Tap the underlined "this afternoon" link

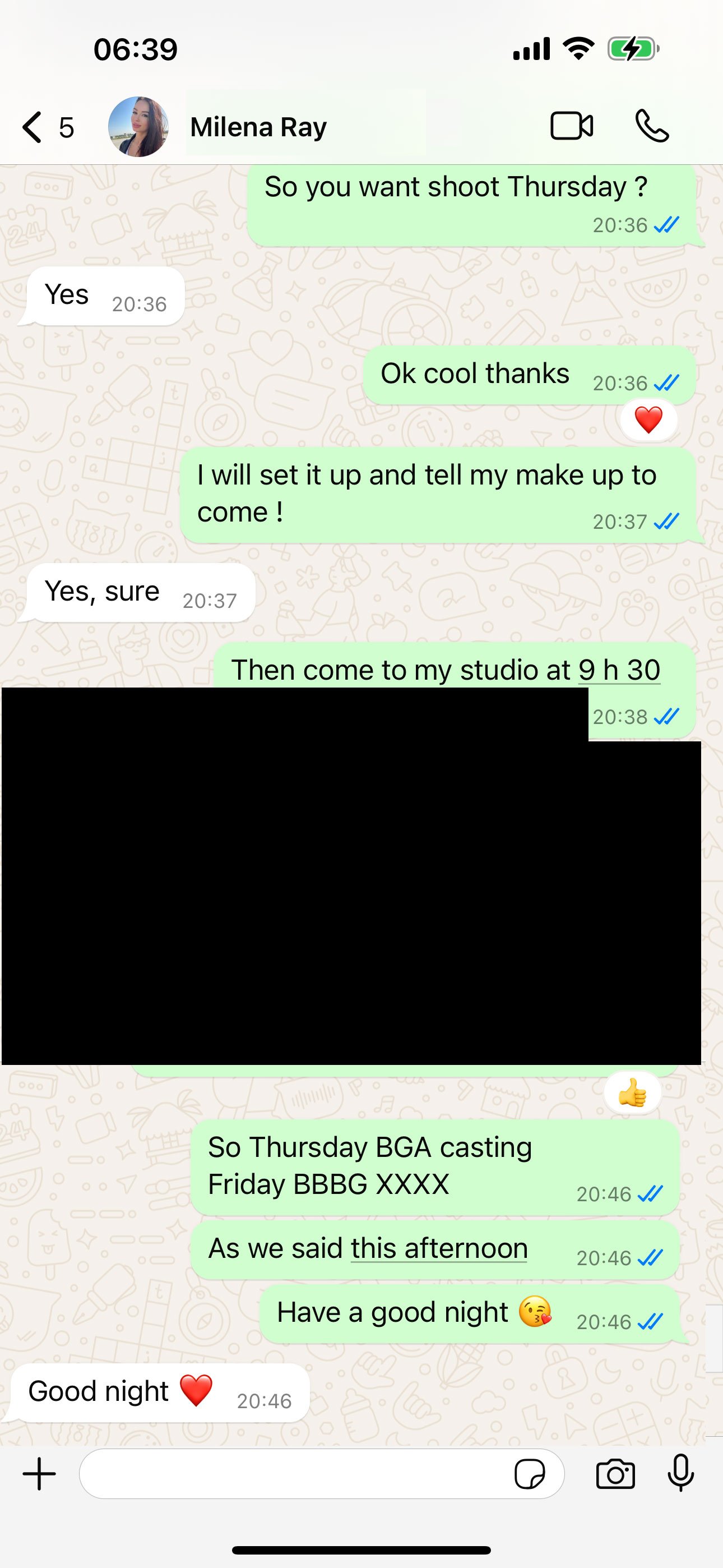pos(439,1248)
